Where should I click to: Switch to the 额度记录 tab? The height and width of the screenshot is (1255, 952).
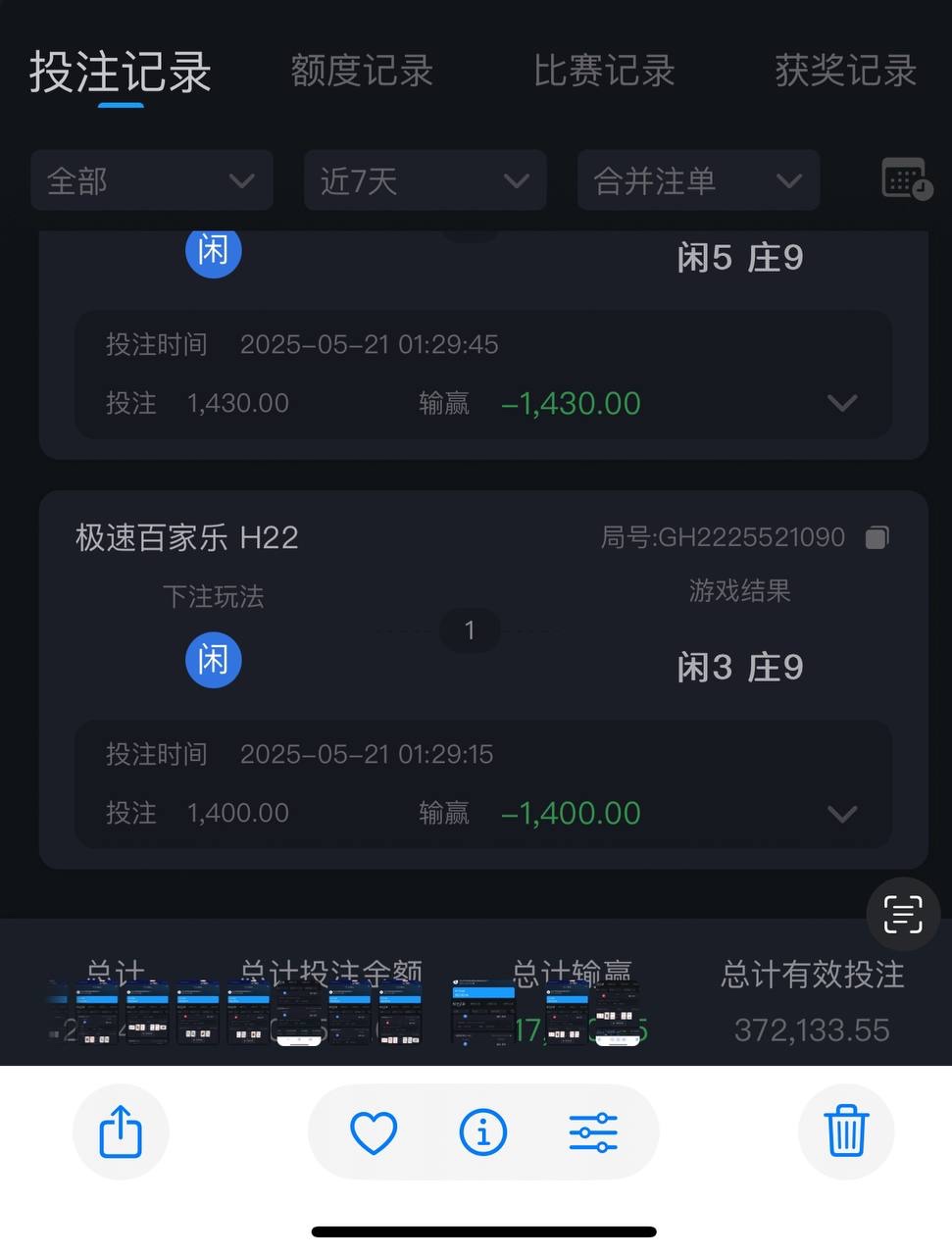pyautogui.click(x=360, y=72)
